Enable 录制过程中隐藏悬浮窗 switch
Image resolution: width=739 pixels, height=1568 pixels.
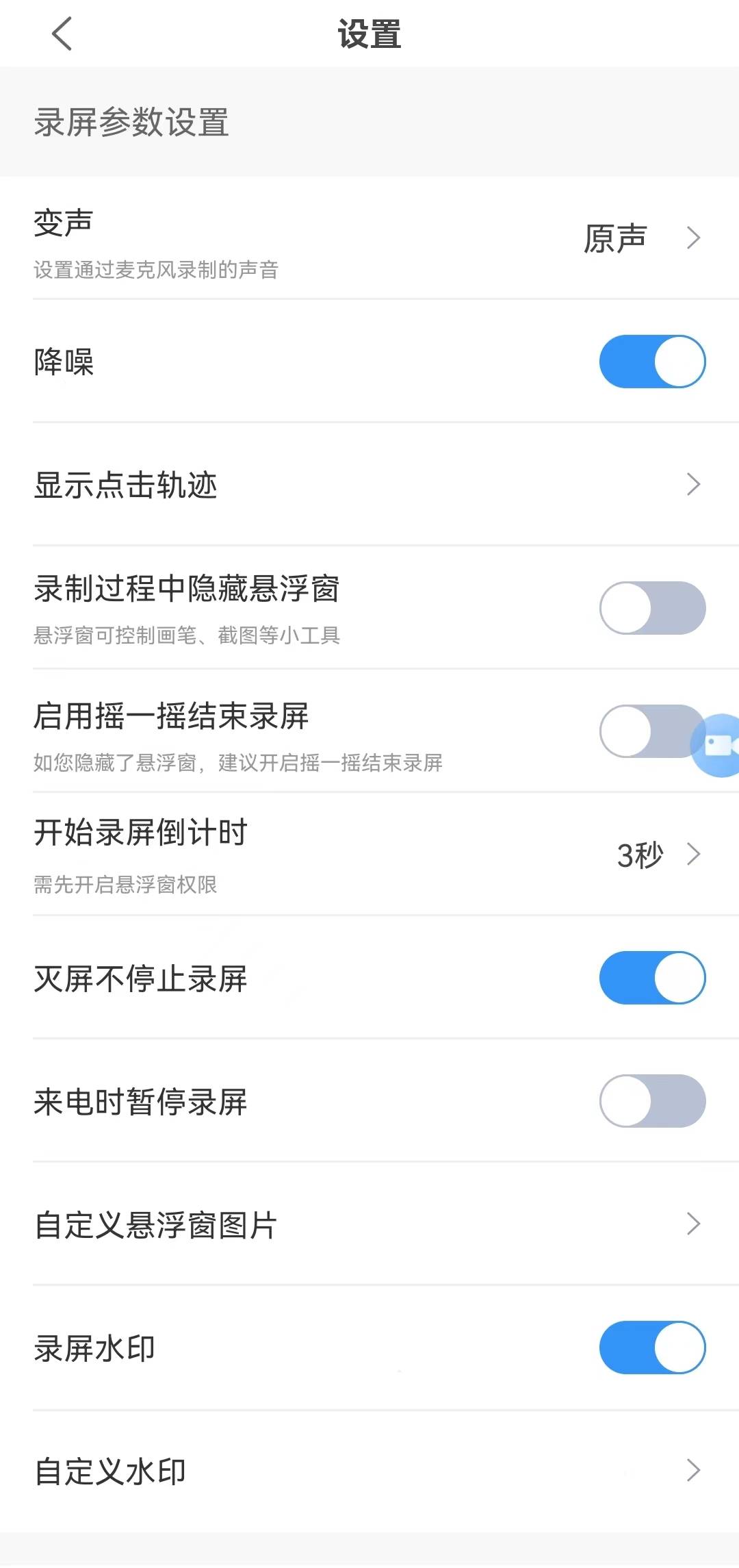(652, 608)
